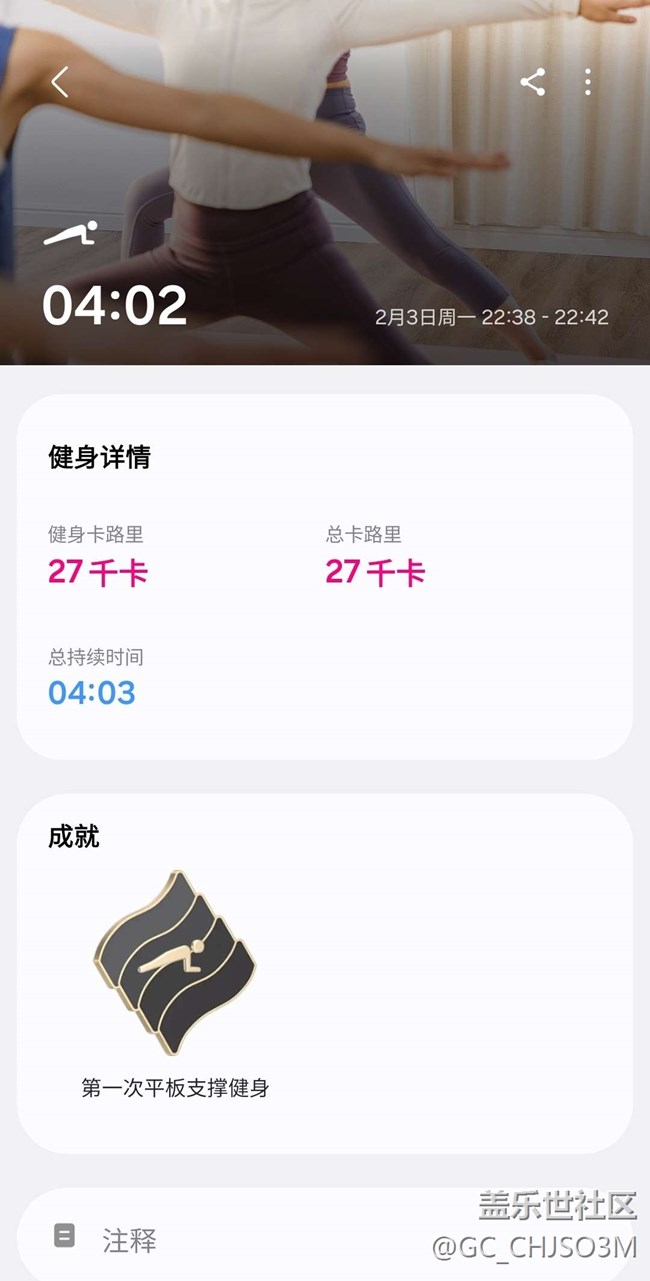Open the three-dot overflow menu

click(x=588, y=82)
